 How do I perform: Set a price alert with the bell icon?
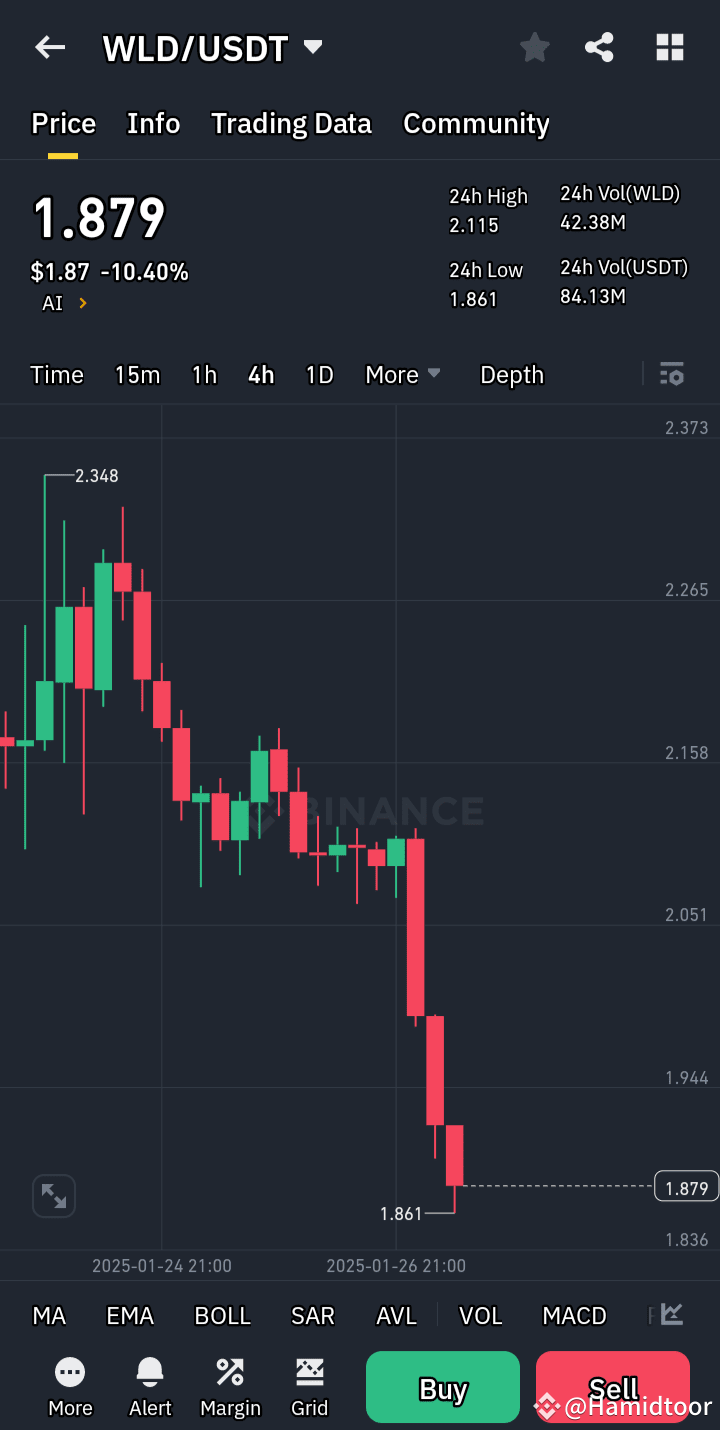tap(150, 1385)
